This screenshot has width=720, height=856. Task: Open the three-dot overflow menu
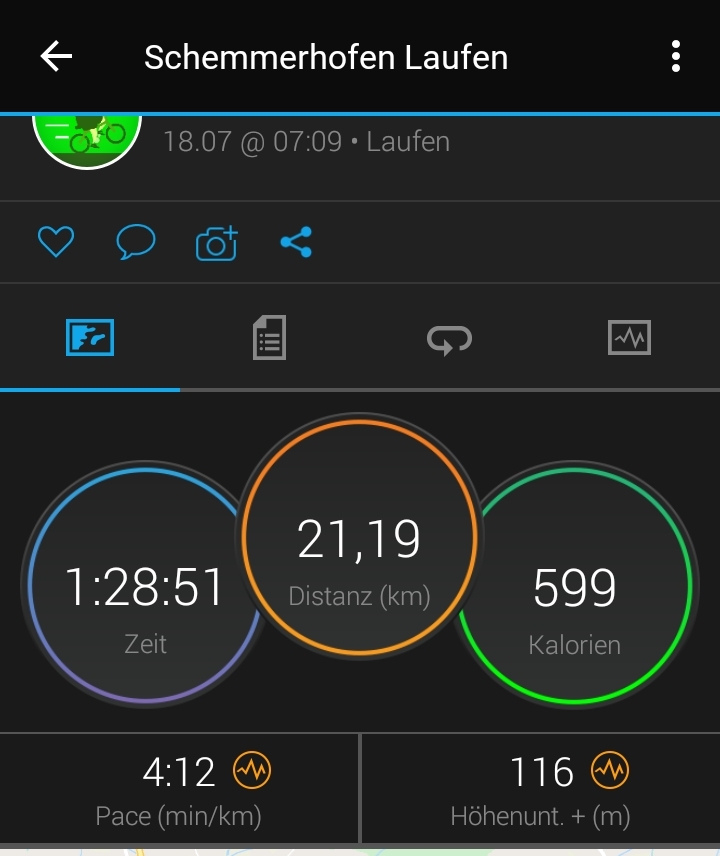[676, 57]
